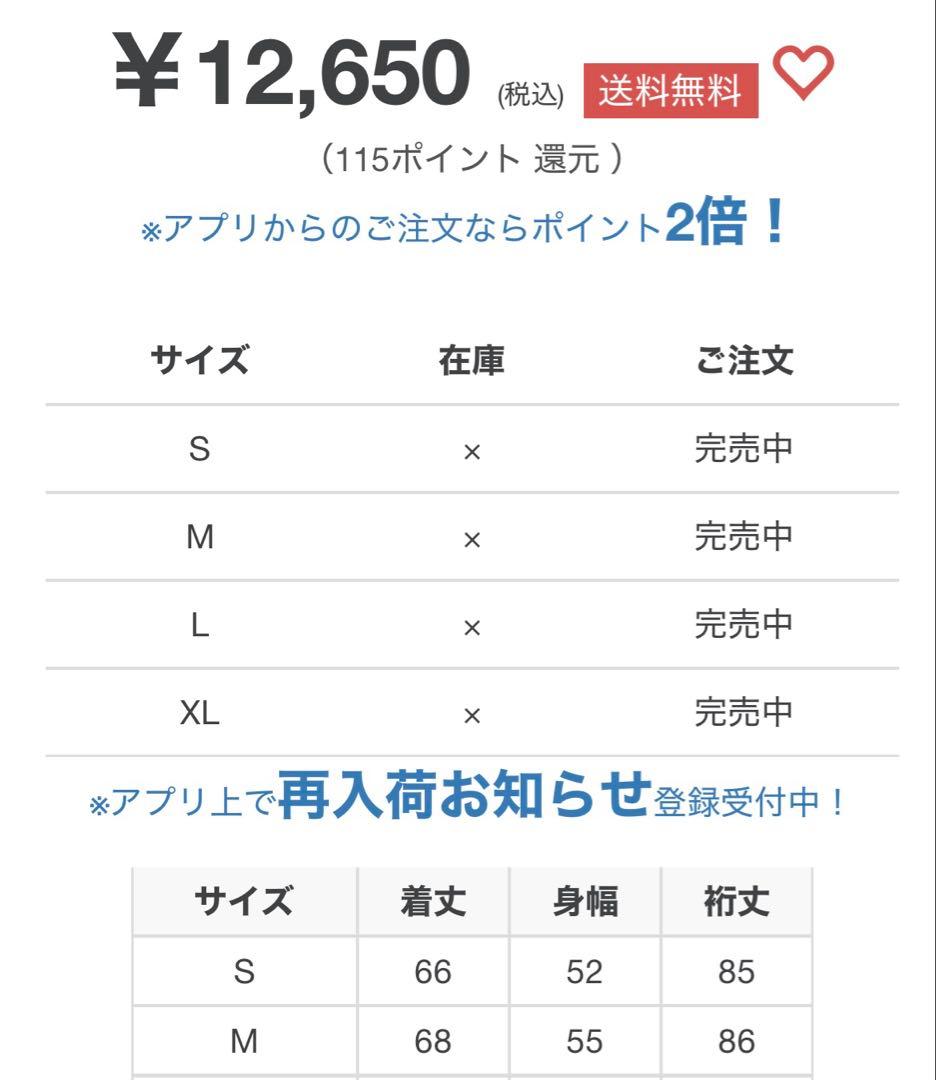Click the × stock mark for size M
Image resolution: width=936 pixels, height=1080 pixels.
(x=471, y=537)
